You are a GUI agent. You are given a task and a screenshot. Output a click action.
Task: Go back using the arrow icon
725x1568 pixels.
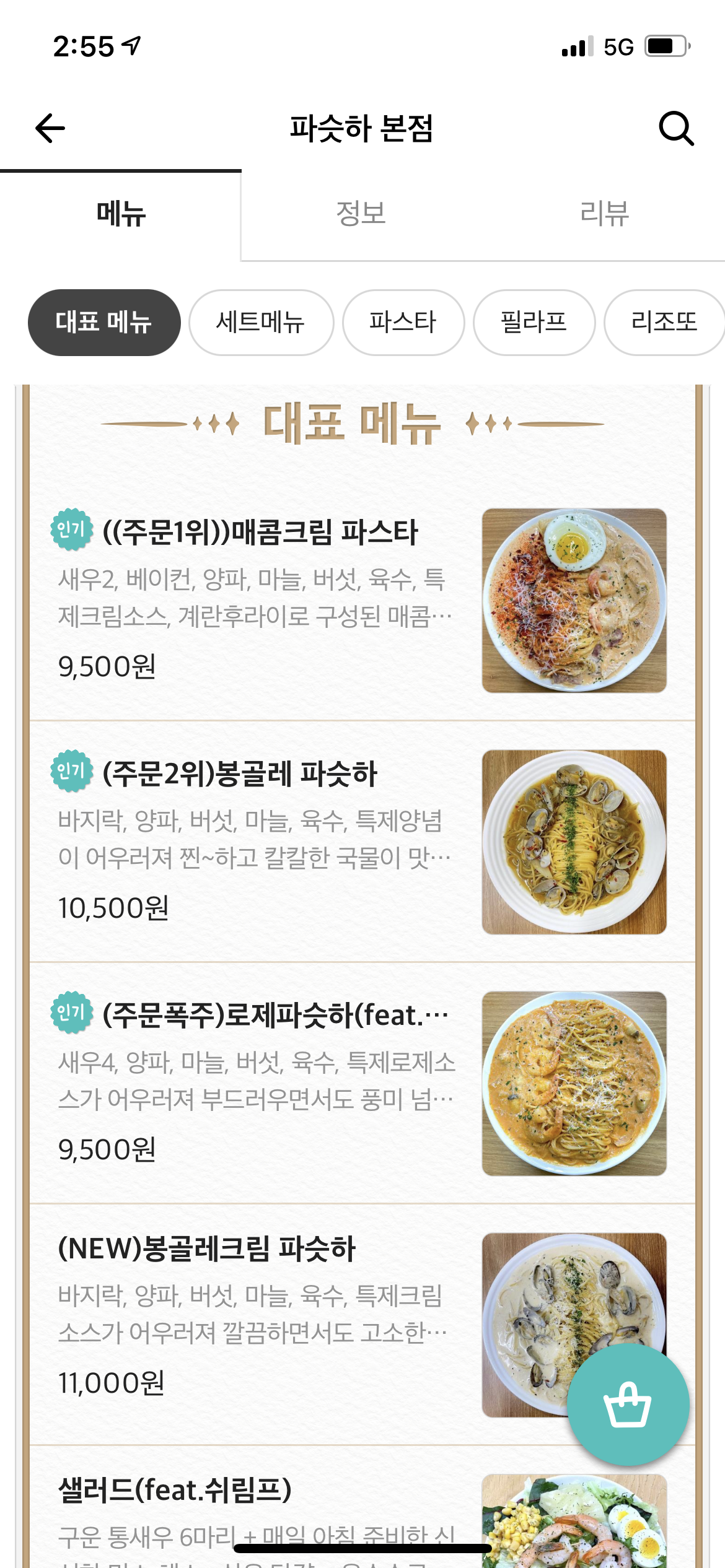[50, 128]
